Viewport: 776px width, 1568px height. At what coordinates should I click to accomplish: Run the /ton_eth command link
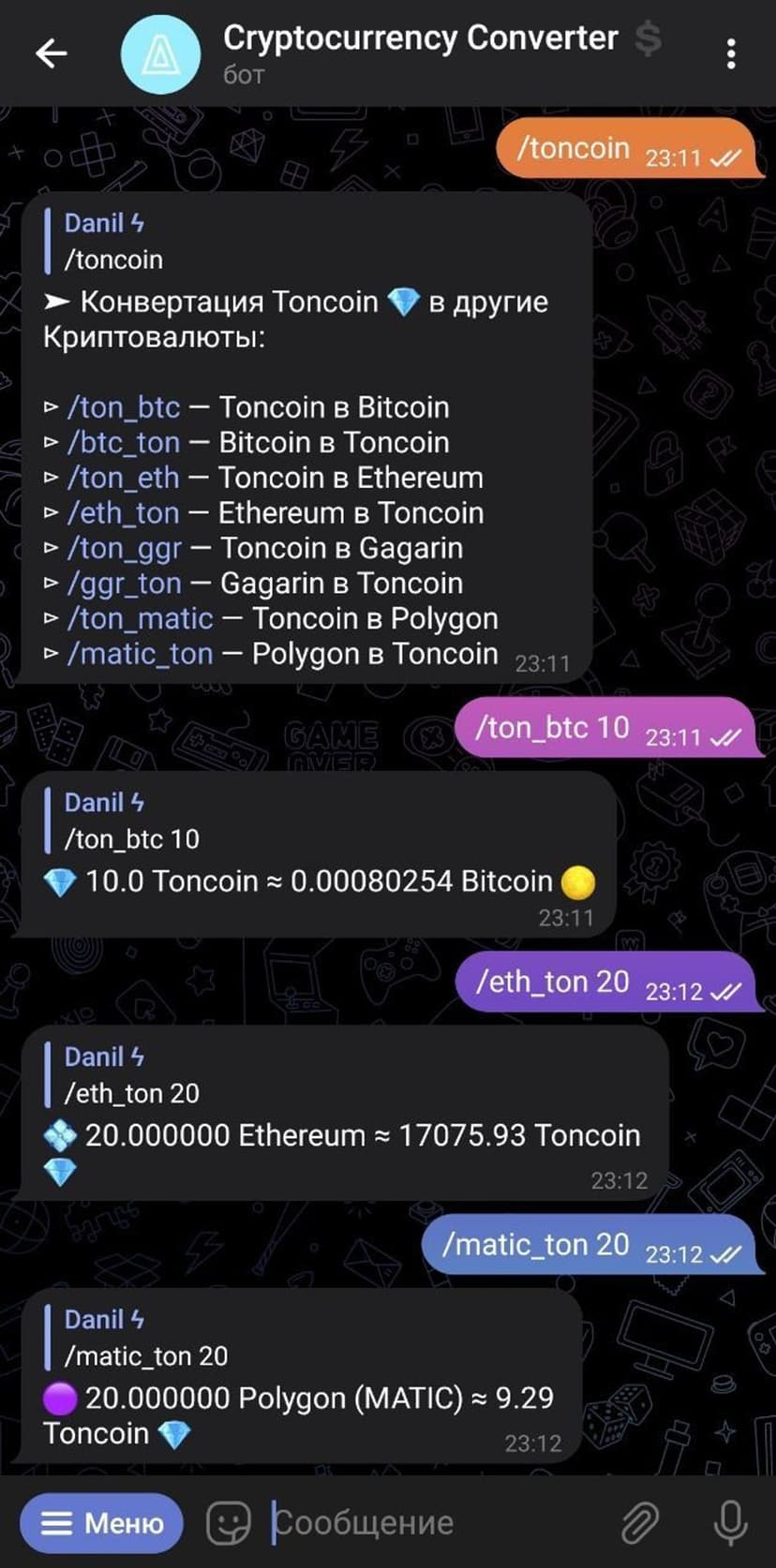[124, 478]
